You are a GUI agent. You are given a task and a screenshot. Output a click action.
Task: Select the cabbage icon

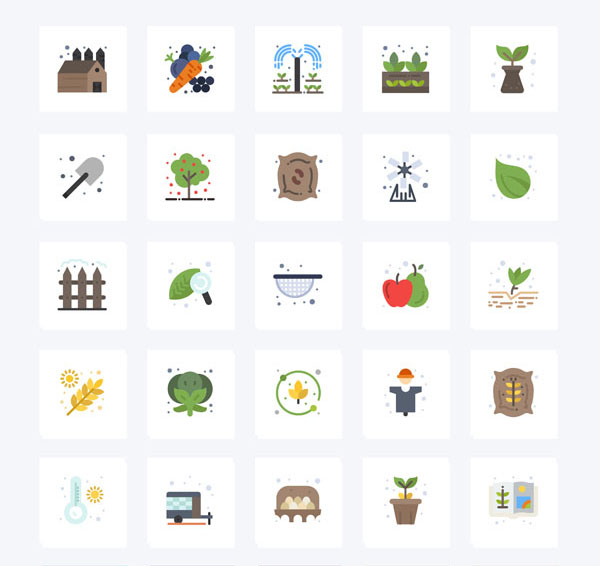(x=190, y=393)
